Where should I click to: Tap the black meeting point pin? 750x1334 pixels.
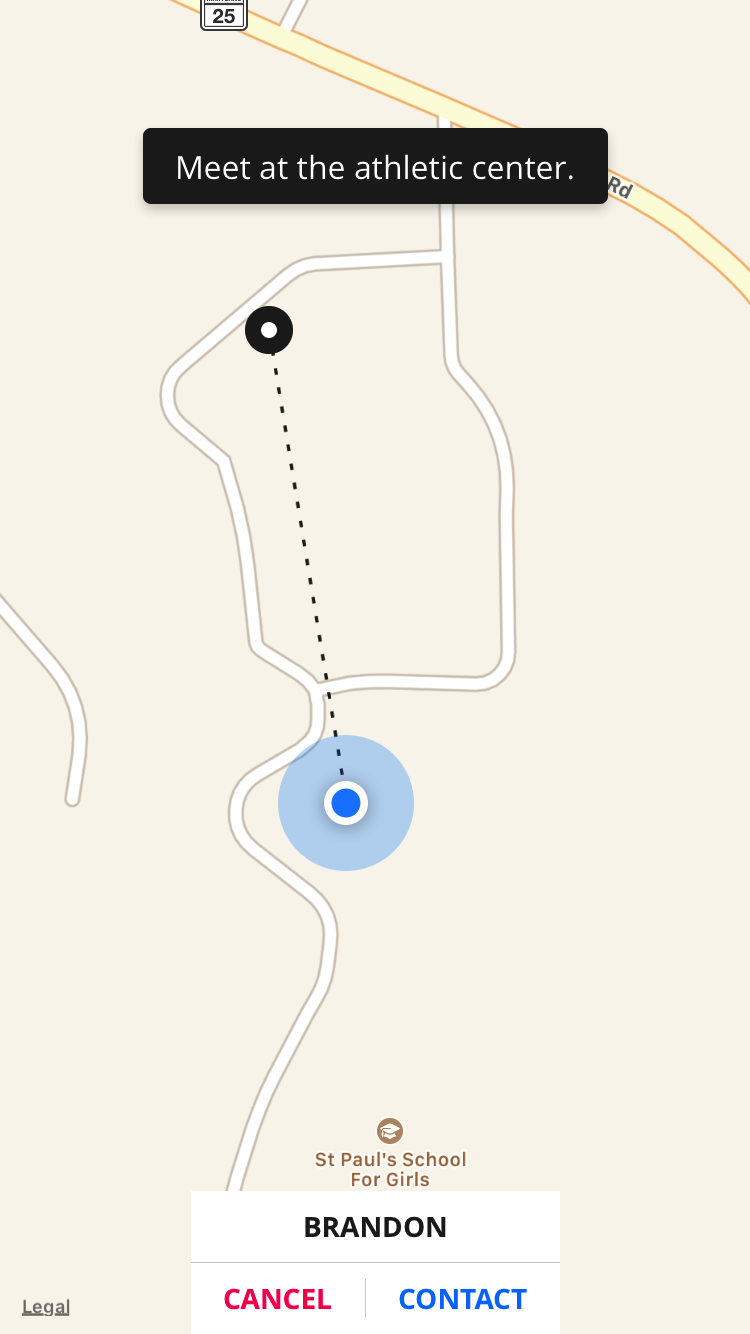pos(269,330)
